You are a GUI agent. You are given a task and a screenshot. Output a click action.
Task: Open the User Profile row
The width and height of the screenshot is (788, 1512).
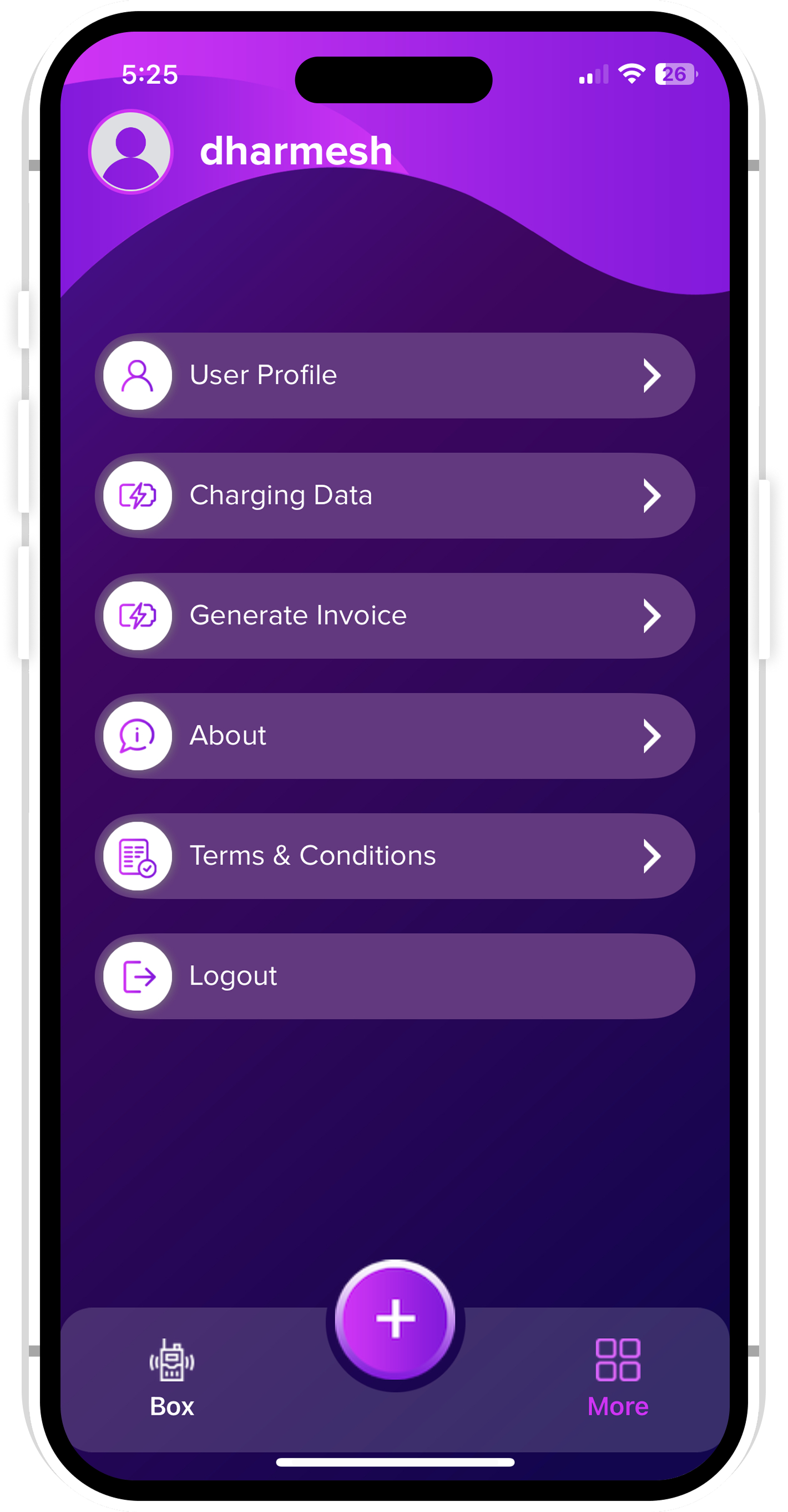[395, 376]
